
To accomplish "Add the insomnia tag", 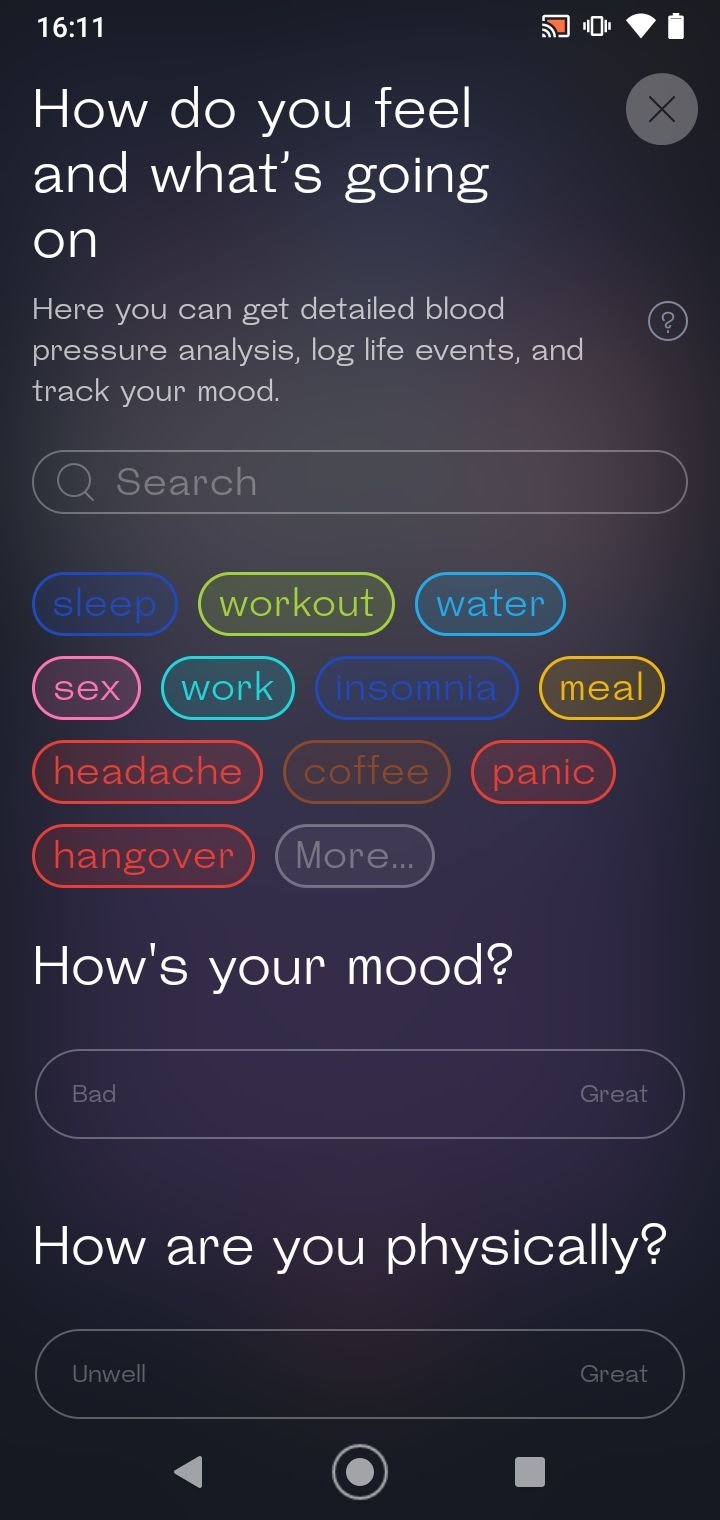I will (416, 688).
